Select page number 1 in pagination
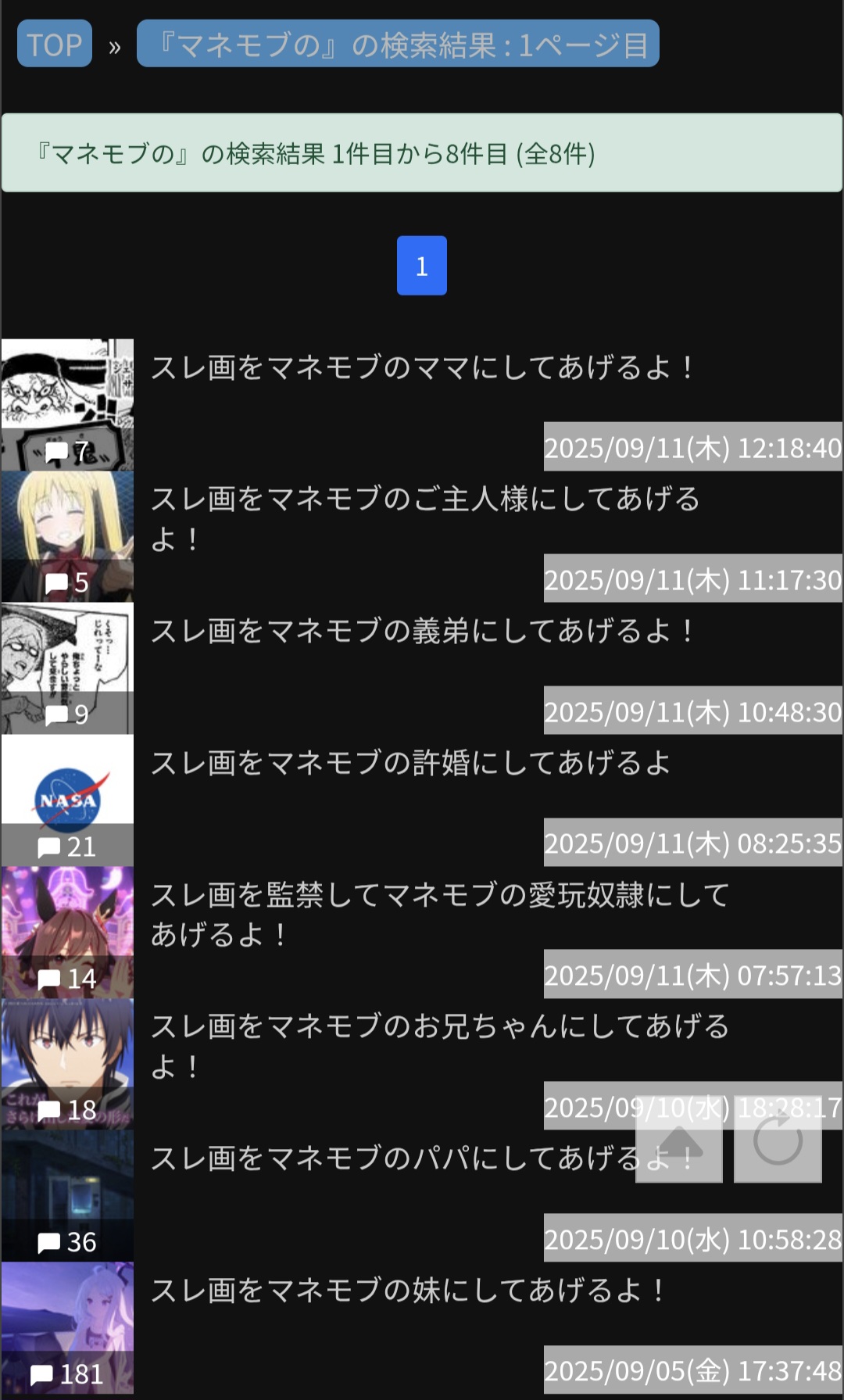 (422, 266)
